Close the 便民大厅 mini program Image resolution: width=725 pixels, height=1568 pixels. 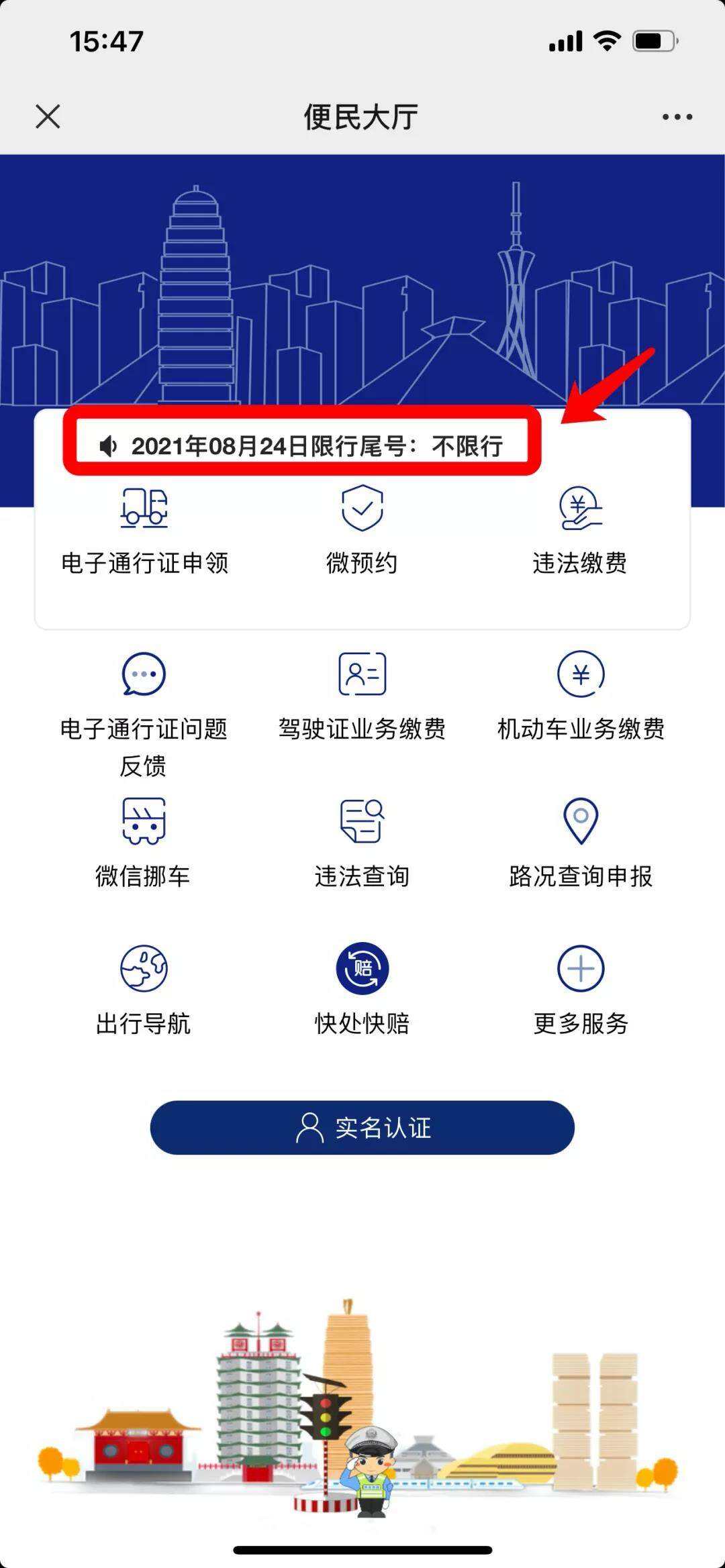[x=47, y=115]
